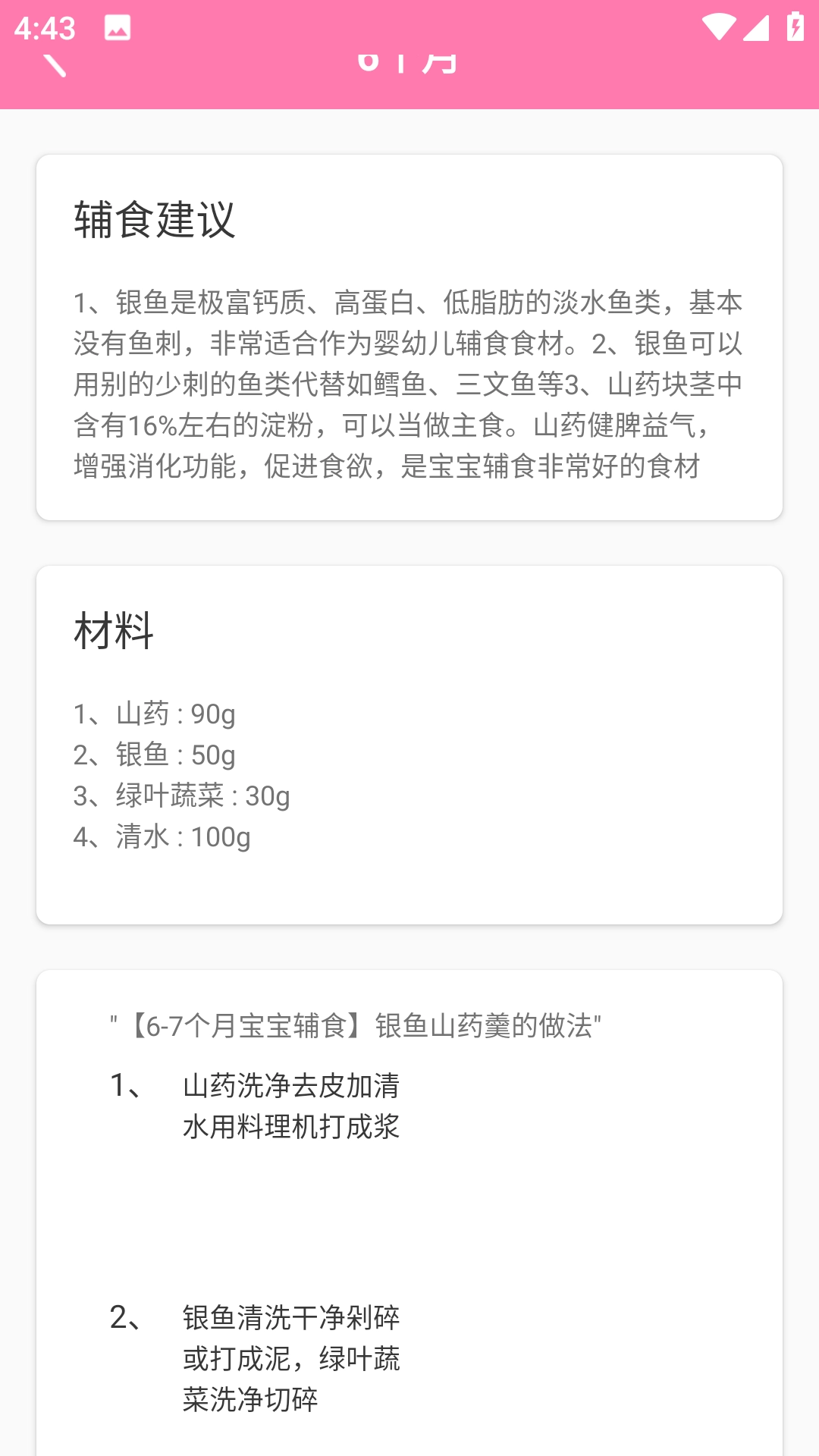Image resolution: width=819 pixels, height=1456 pixels.
Task: Click the recipe steps card
Action: (x=409, y=1213)
